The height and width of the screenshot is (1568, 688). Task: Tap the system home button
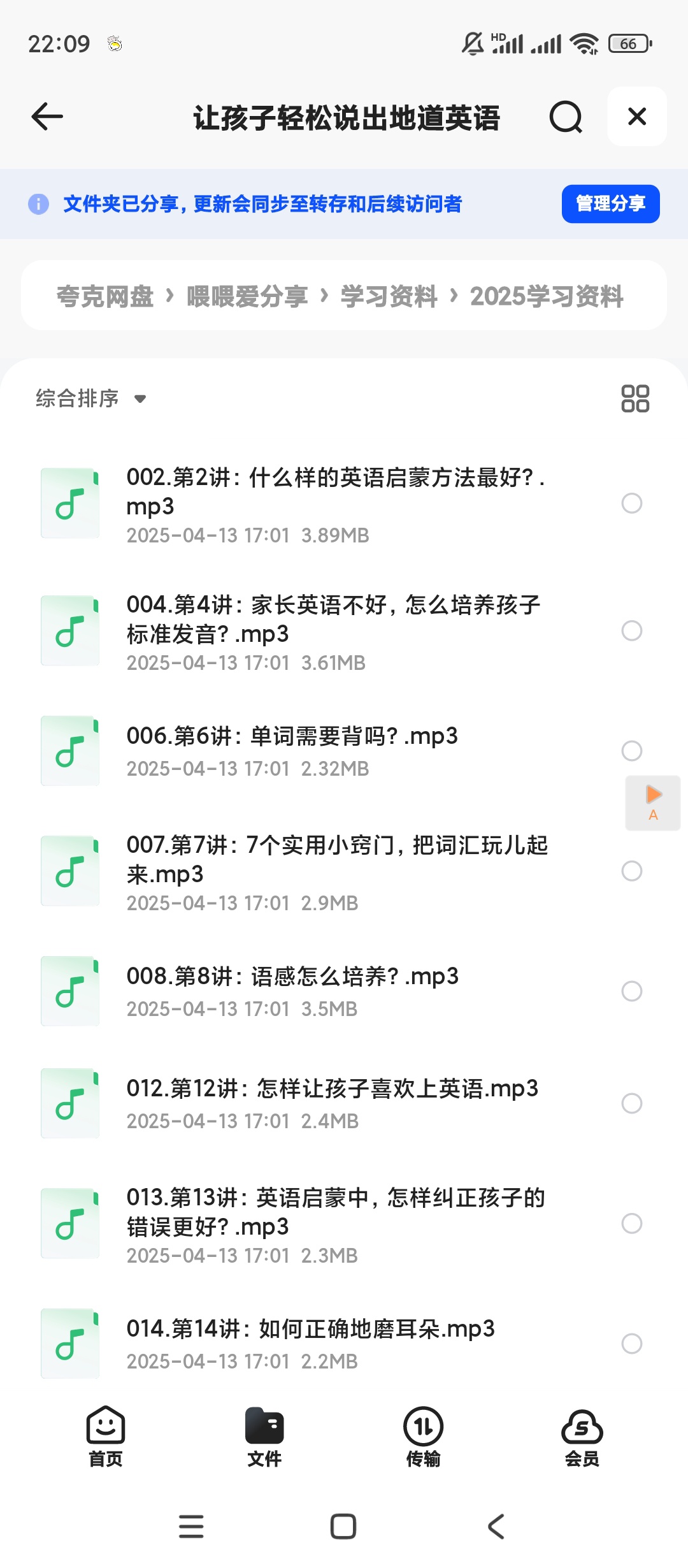[x=343, y=1527]
